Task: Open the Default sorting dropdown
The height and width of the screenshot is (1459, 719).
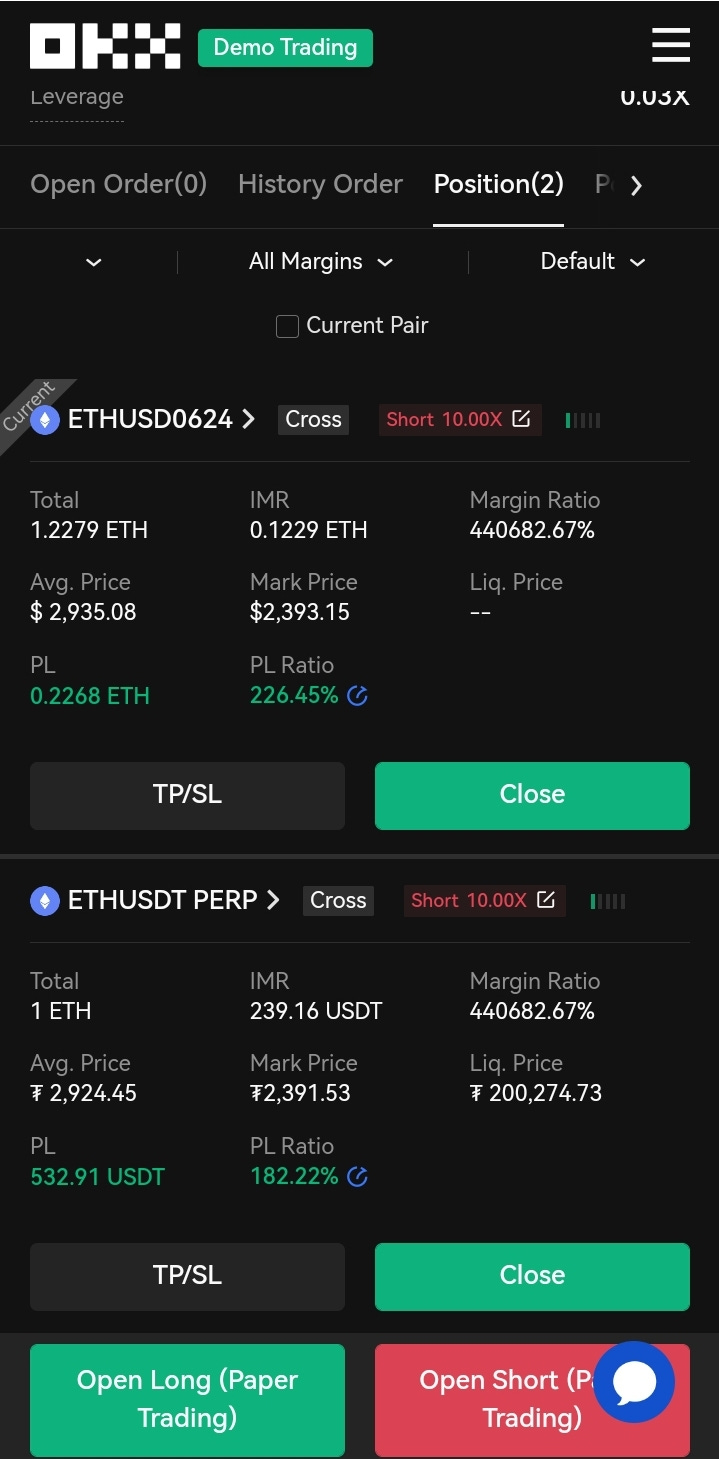Action: (592, 262)
